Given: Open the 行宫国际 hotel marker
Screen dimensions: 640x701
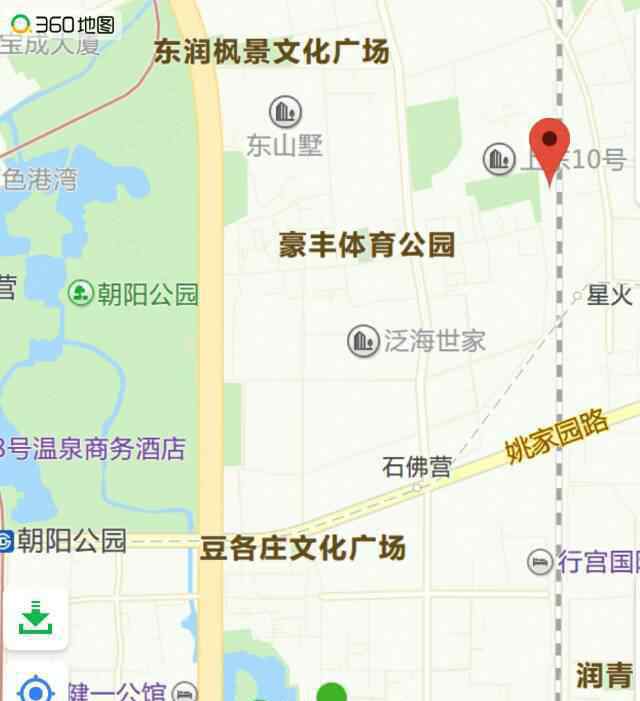Looking at the screenshot, I should tap(540, 562).
